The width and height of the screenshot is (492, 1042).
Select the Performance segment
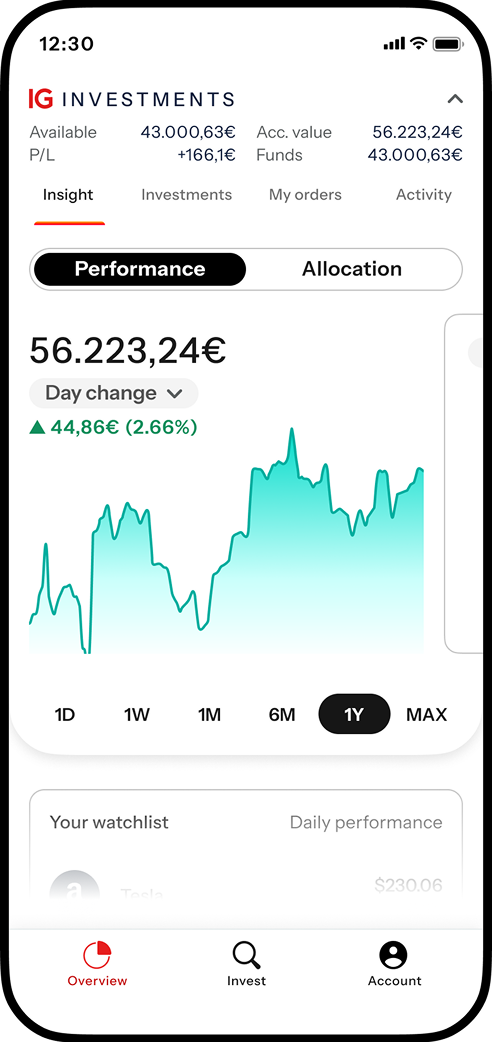pyautogui.click(x=140, y=269)
